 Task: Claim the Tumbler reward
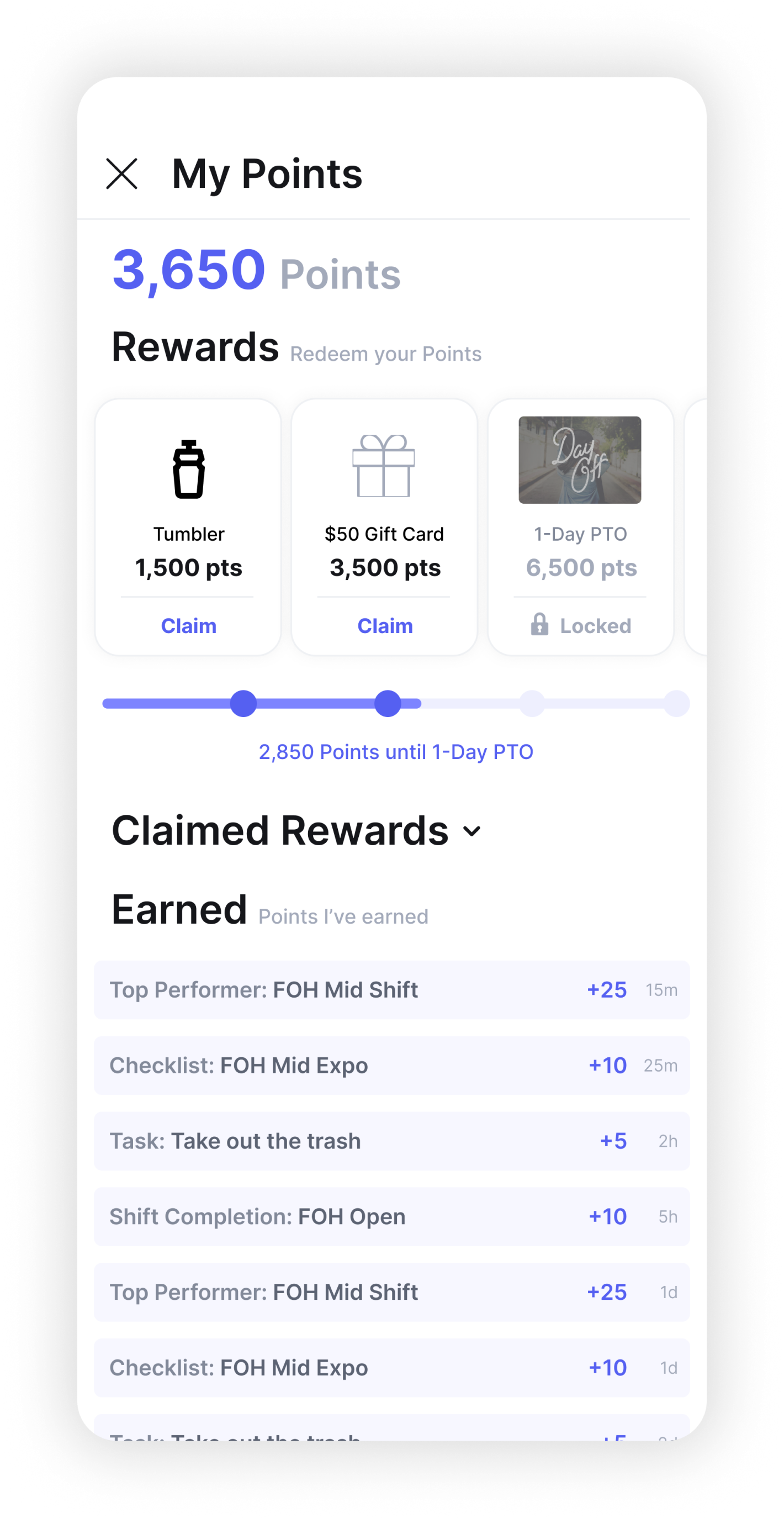(x=188, y=626)
